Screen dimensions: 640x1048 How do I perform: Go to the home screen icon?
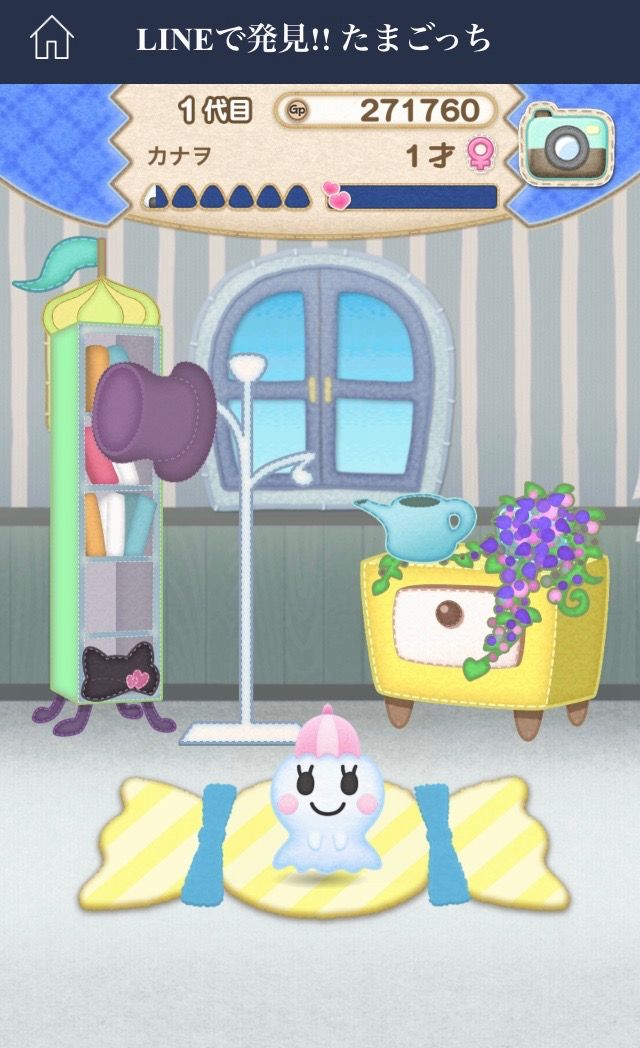coord(52,39)
